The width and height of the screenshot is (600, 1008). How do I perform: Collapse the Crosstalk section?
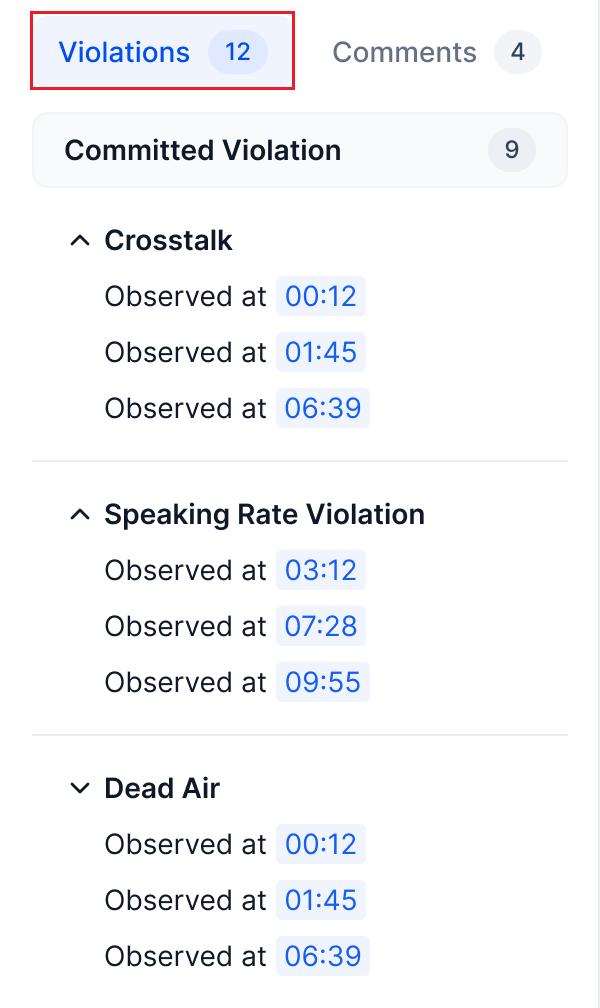80,240
